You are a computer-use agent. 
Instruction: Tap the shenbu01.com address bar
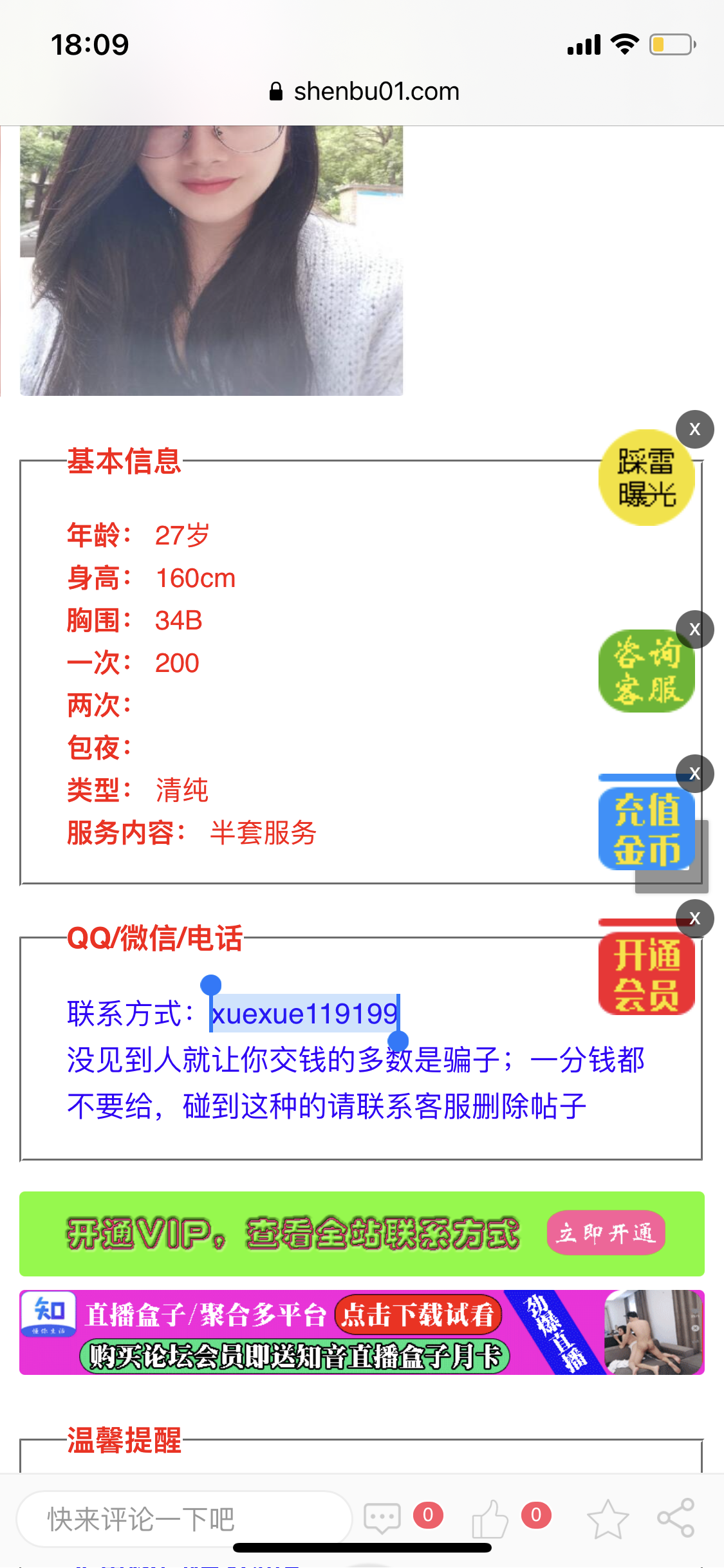point(364,91)
